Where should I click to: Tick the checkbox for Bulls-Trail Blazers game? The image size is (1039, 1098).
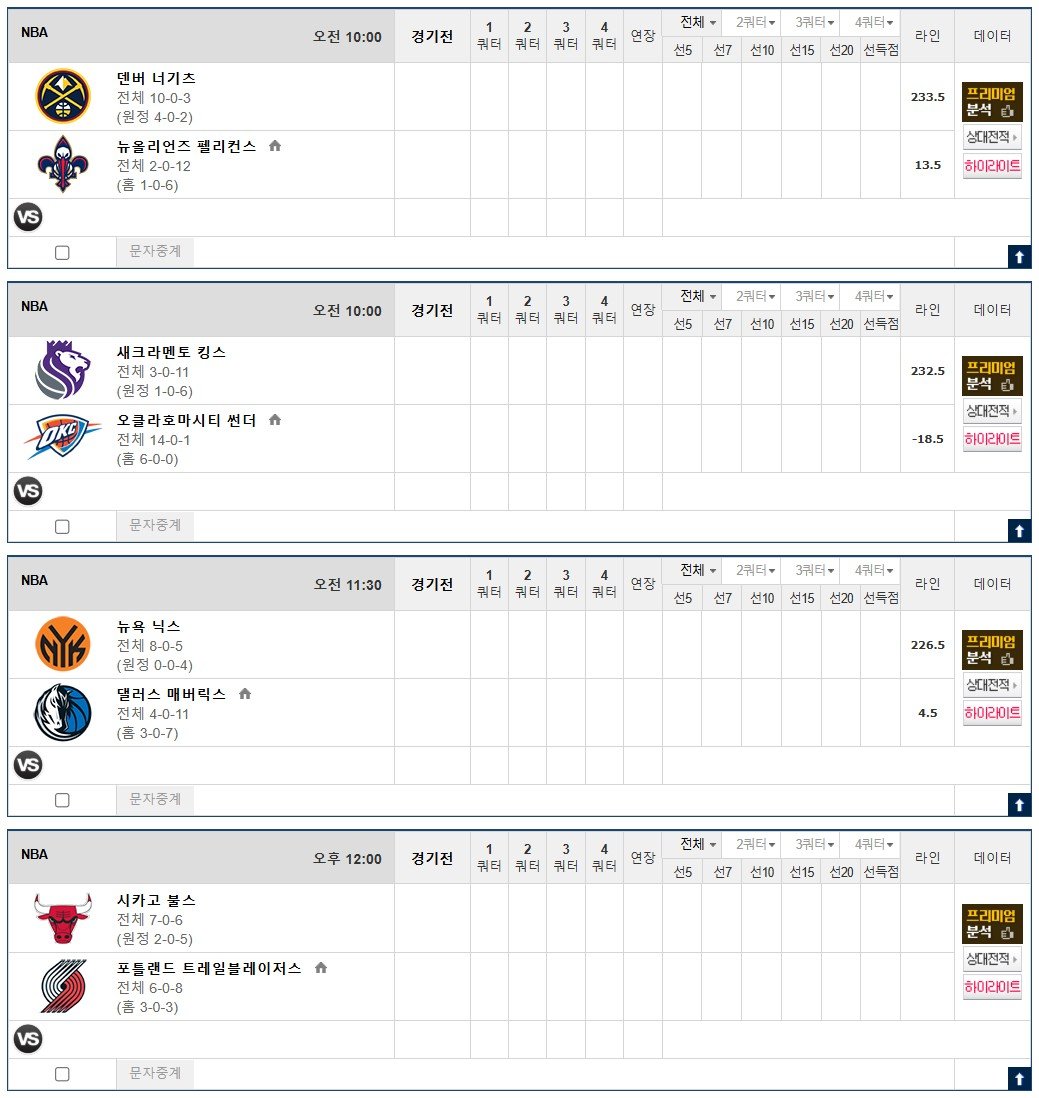click(x=62, y=1075)
